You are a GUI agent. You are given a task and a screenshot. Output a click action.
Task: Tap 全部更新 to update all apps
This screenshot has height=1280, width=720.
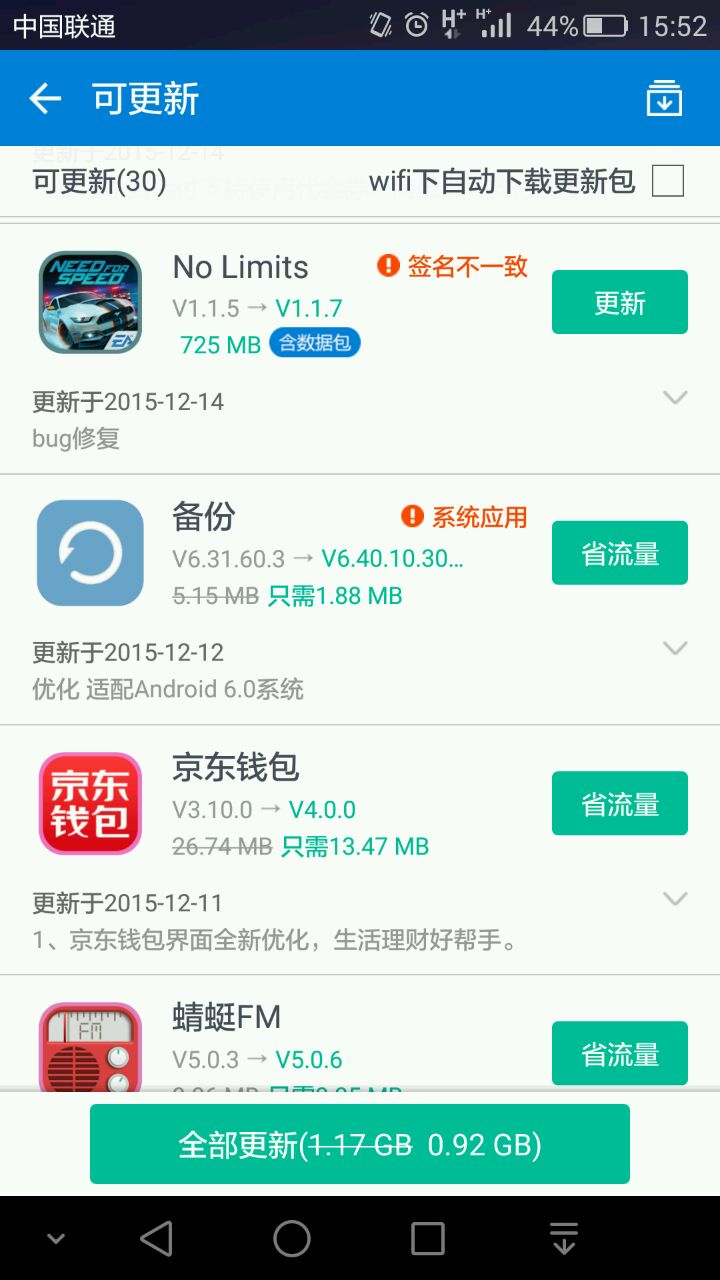click(x=360, y=1144)
